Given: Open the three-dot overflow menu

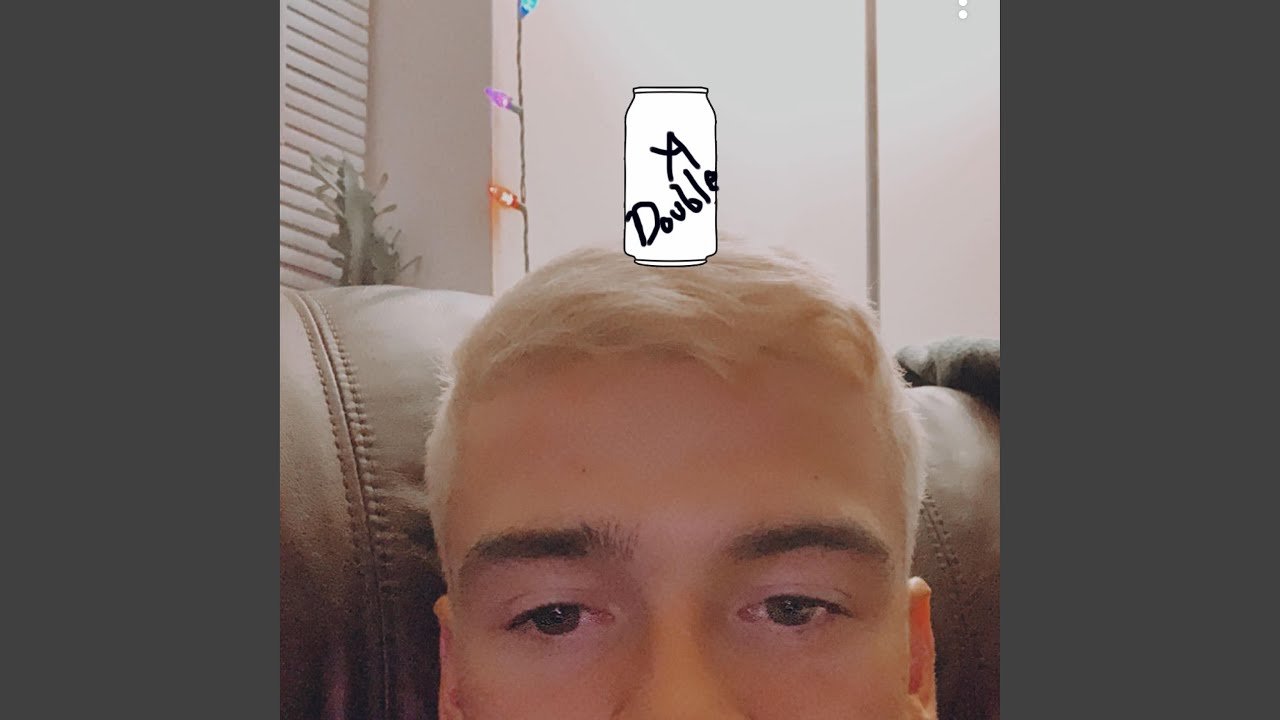Looking at the screenshot, I should click(963, 7).
